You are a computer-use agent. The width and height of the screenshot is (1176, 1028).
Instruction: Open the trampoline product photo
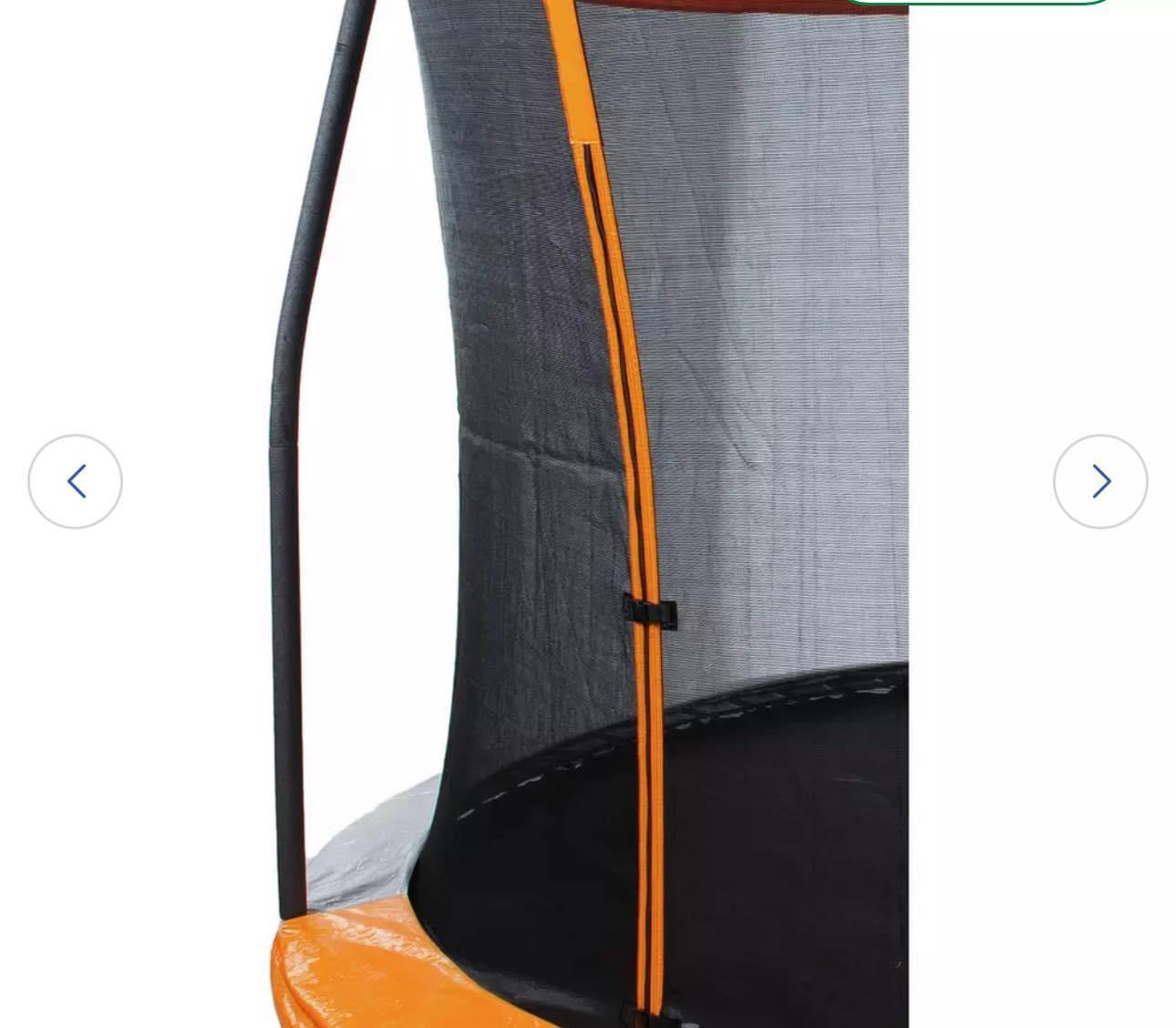[589, 510]
